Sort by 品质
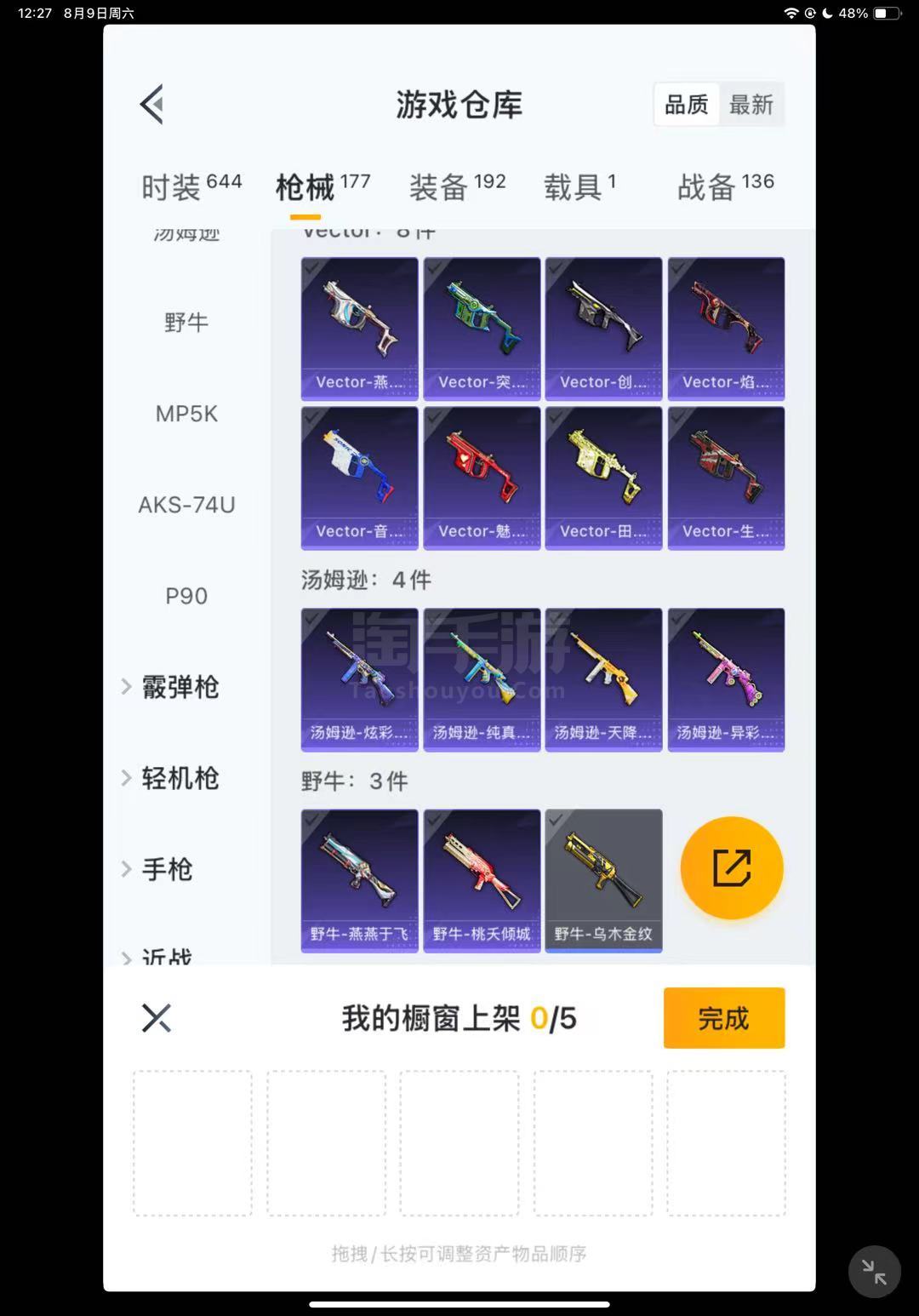Image resolution: width=919 pixels, height=1316 pixels. 687,105
